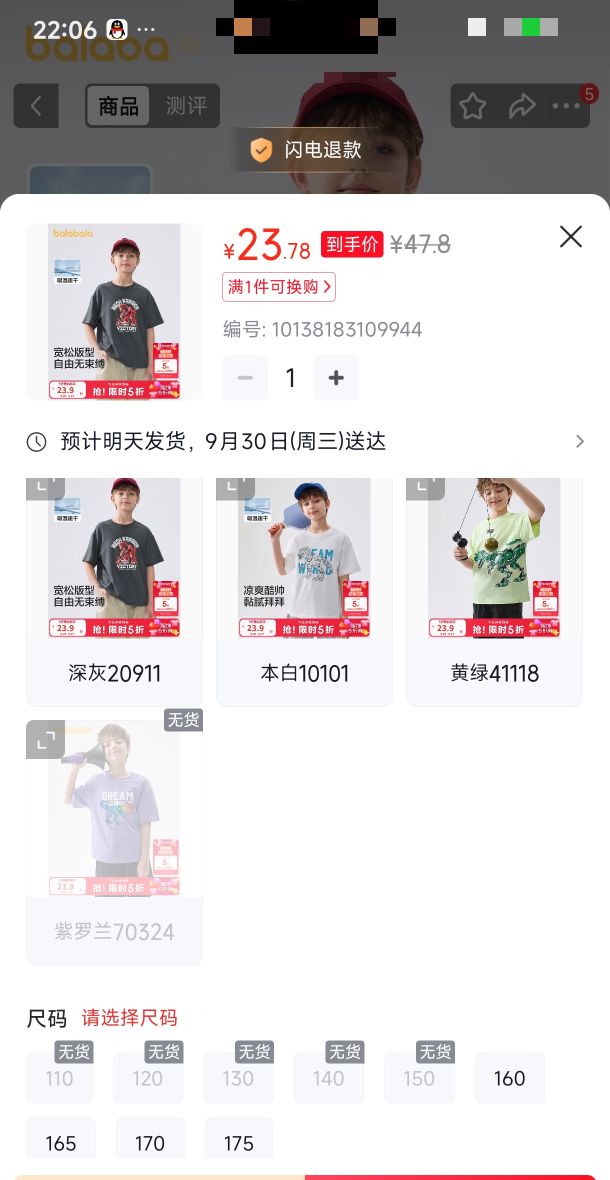
Task: Expand the delivery estimate details
Action: click(x=305, y=441)
